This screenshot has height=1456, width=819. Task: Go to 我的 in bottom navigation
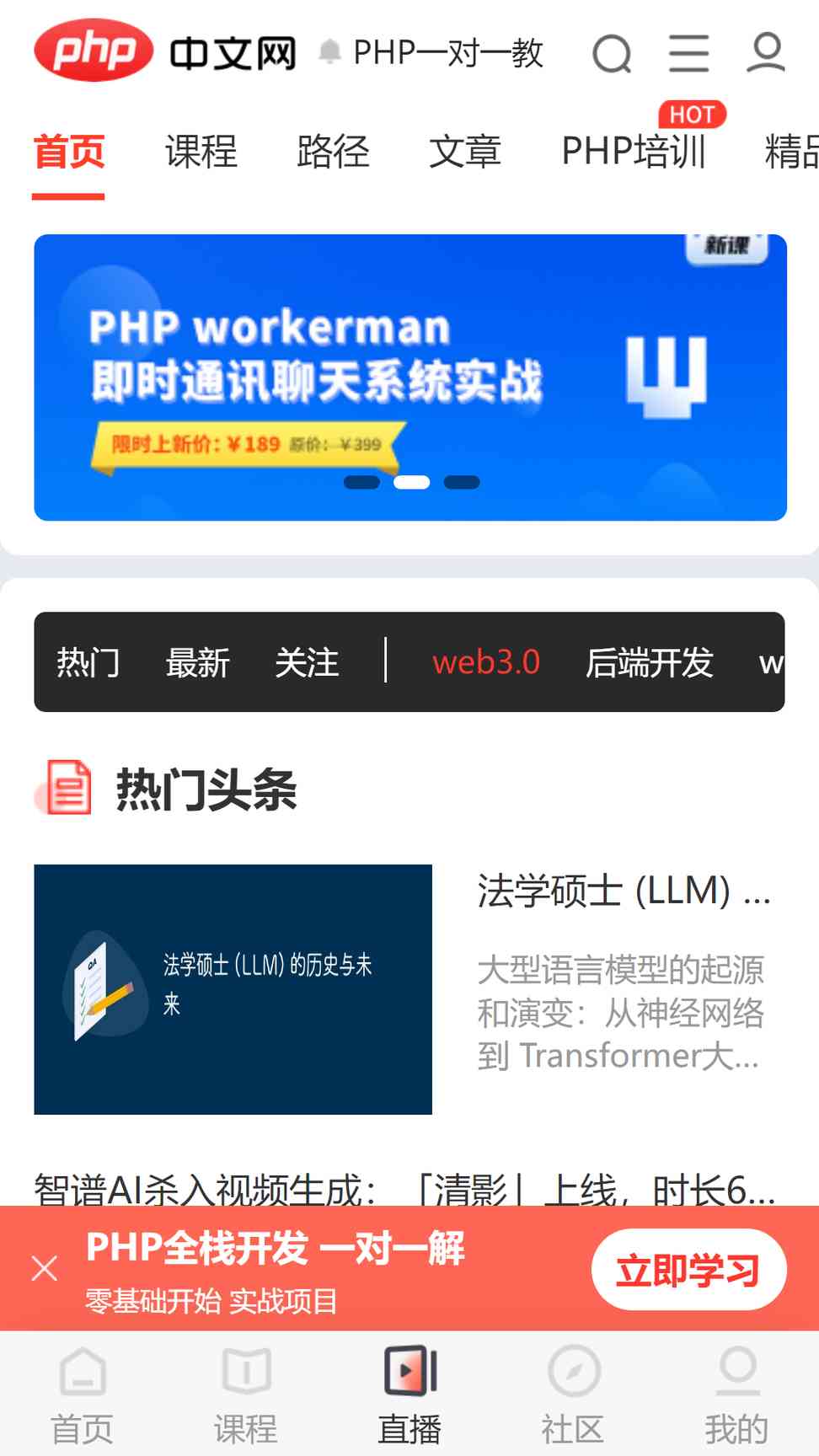[737, 1394]
